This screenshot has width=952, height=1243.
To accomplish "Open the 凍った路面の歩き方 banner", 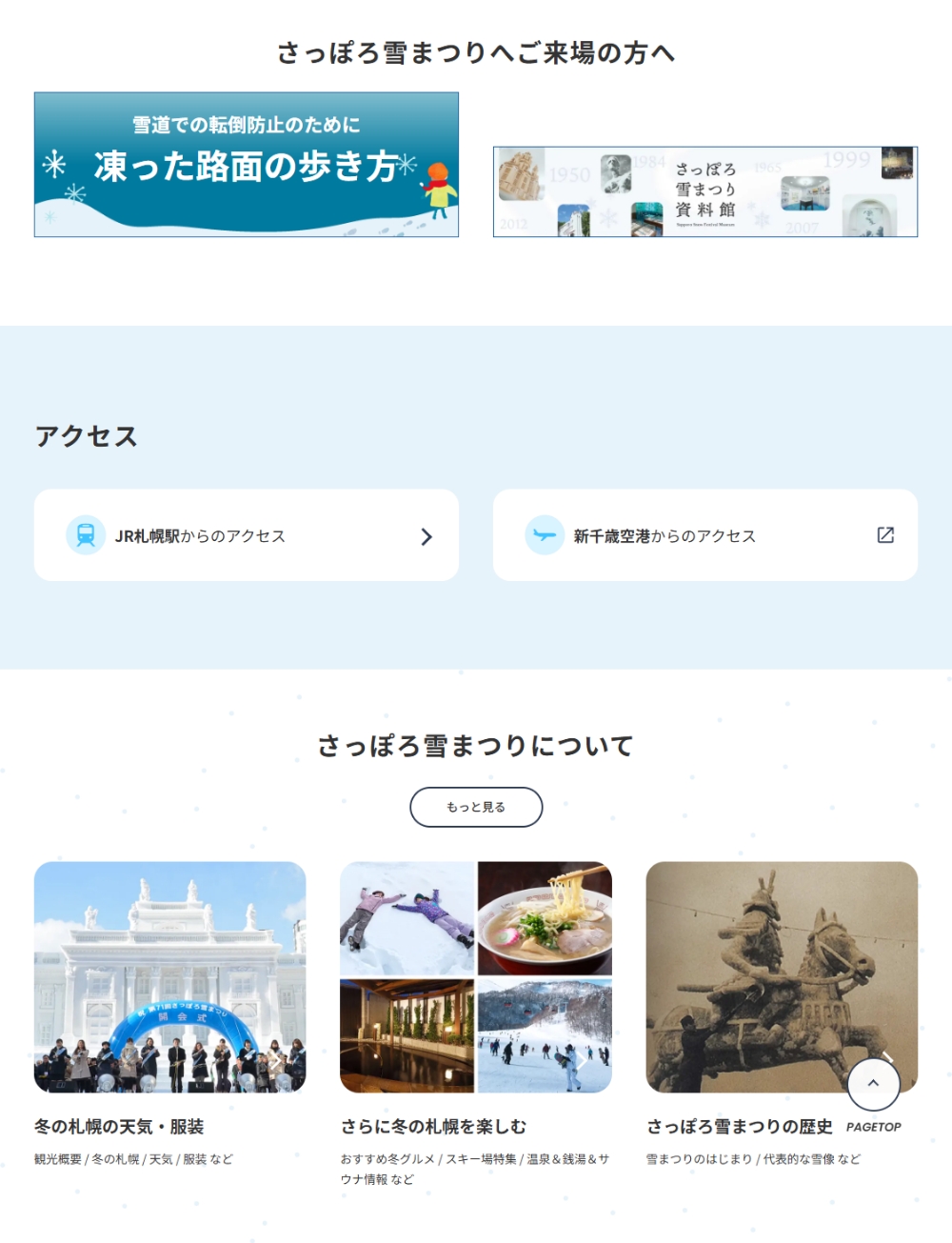I will (246, 165).
